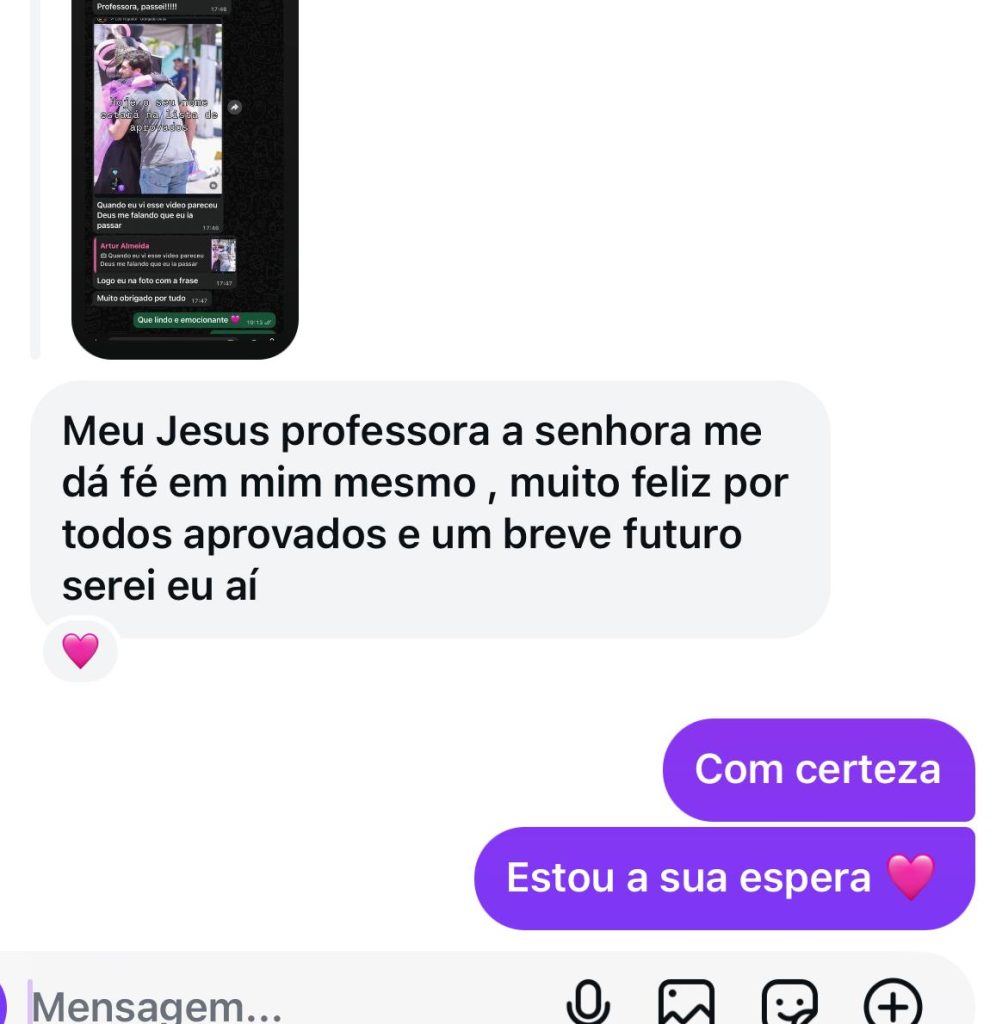Record a voice message with the microphone
The height and width of the screenshot is (1024, 996).
click(588, 1002)
